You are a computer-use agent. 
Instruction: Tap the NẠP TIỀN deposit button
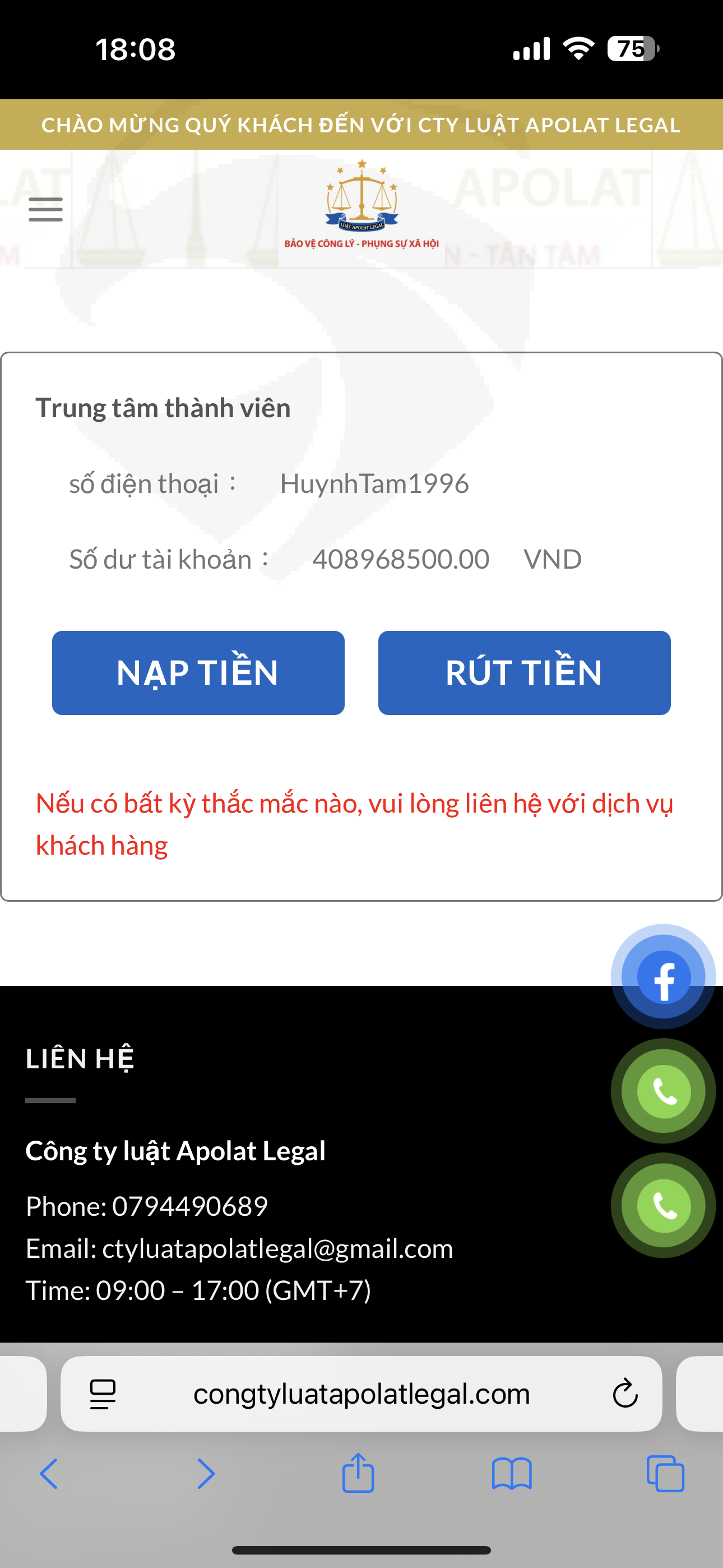click(x=198, y=672)
